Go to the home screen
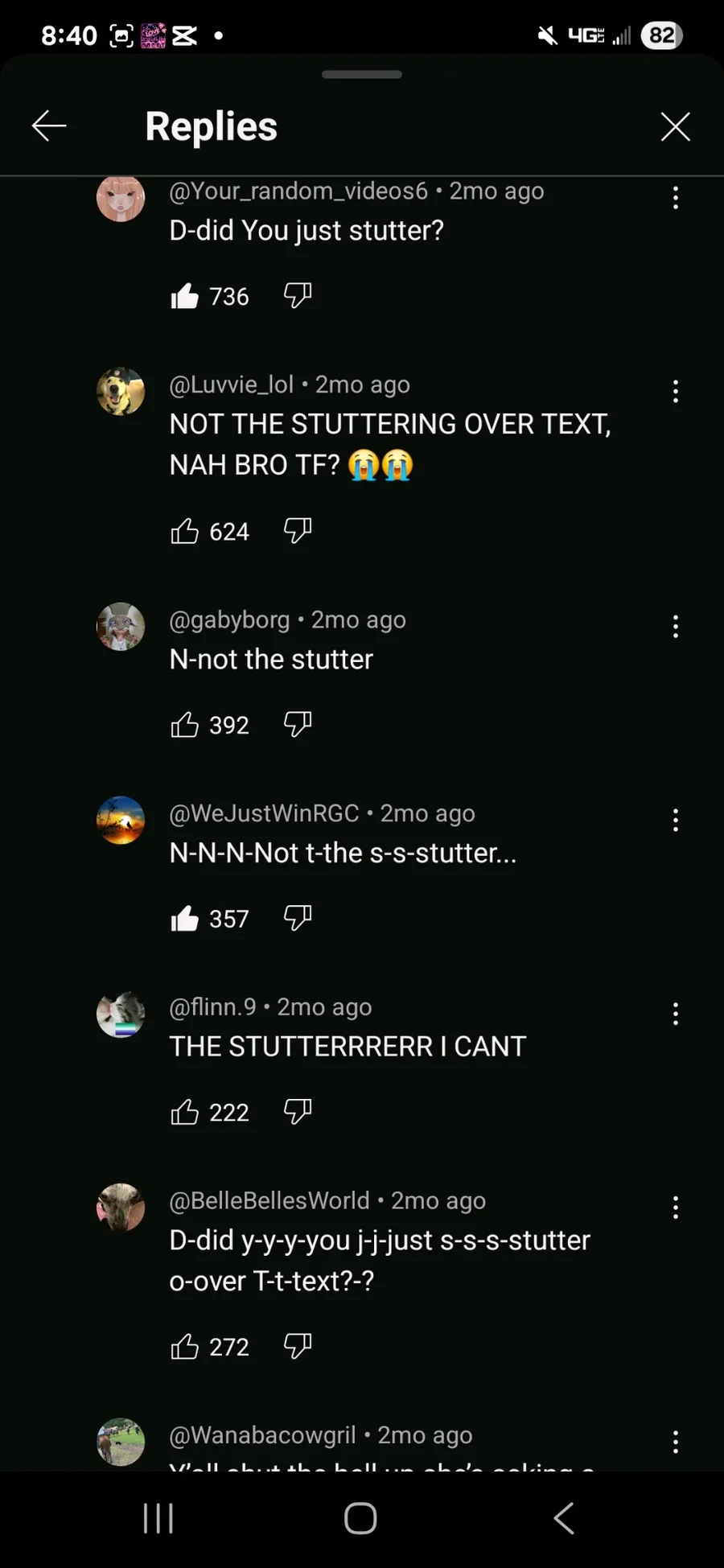This screenshot has height=1568, width=724. [x=360, y=1519]
